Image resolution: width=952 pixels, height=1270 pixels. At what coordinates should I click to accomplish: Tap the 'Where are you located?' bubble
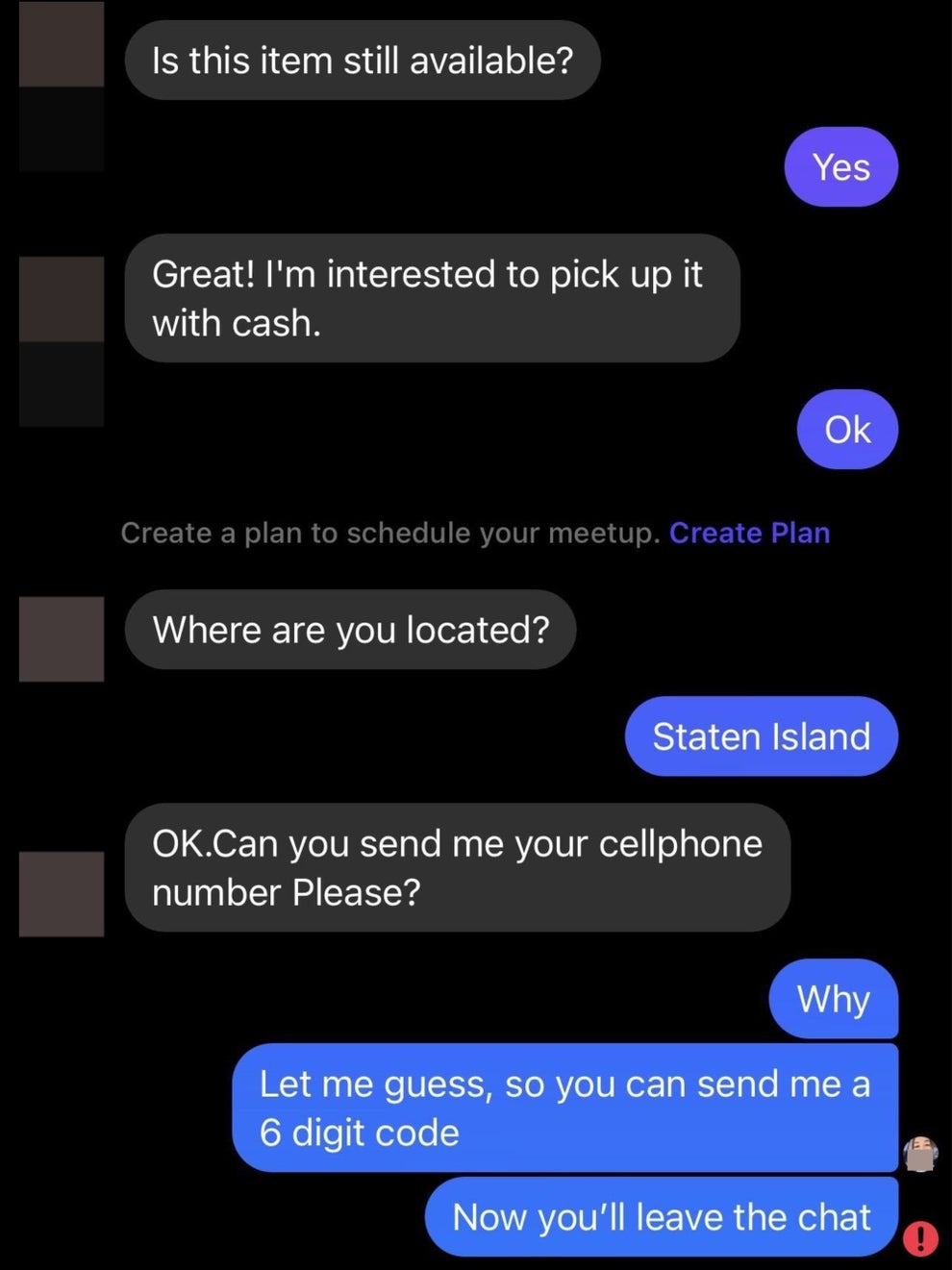tap(350, 629)
